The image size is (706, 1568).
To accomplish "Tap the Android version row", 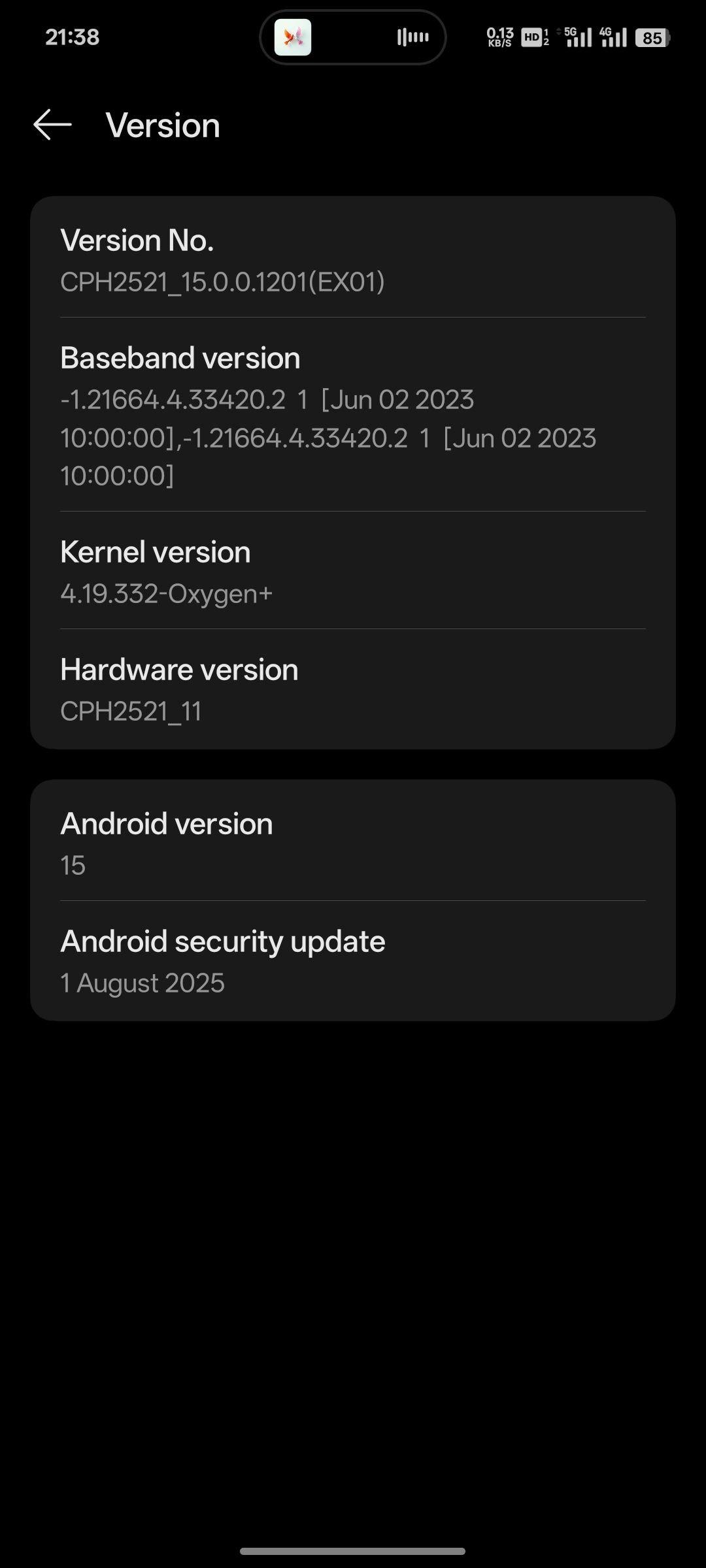I will [353, 843].
